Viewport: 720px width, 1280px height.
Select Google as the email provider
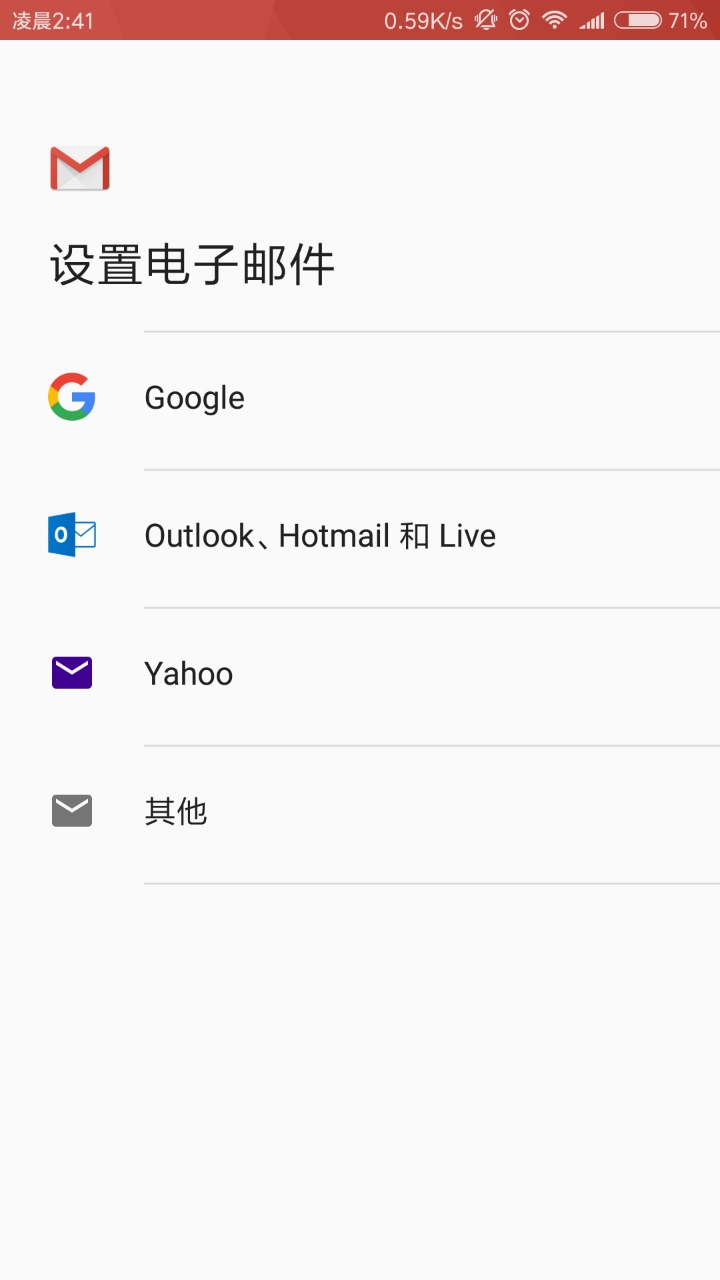(195, 398)
